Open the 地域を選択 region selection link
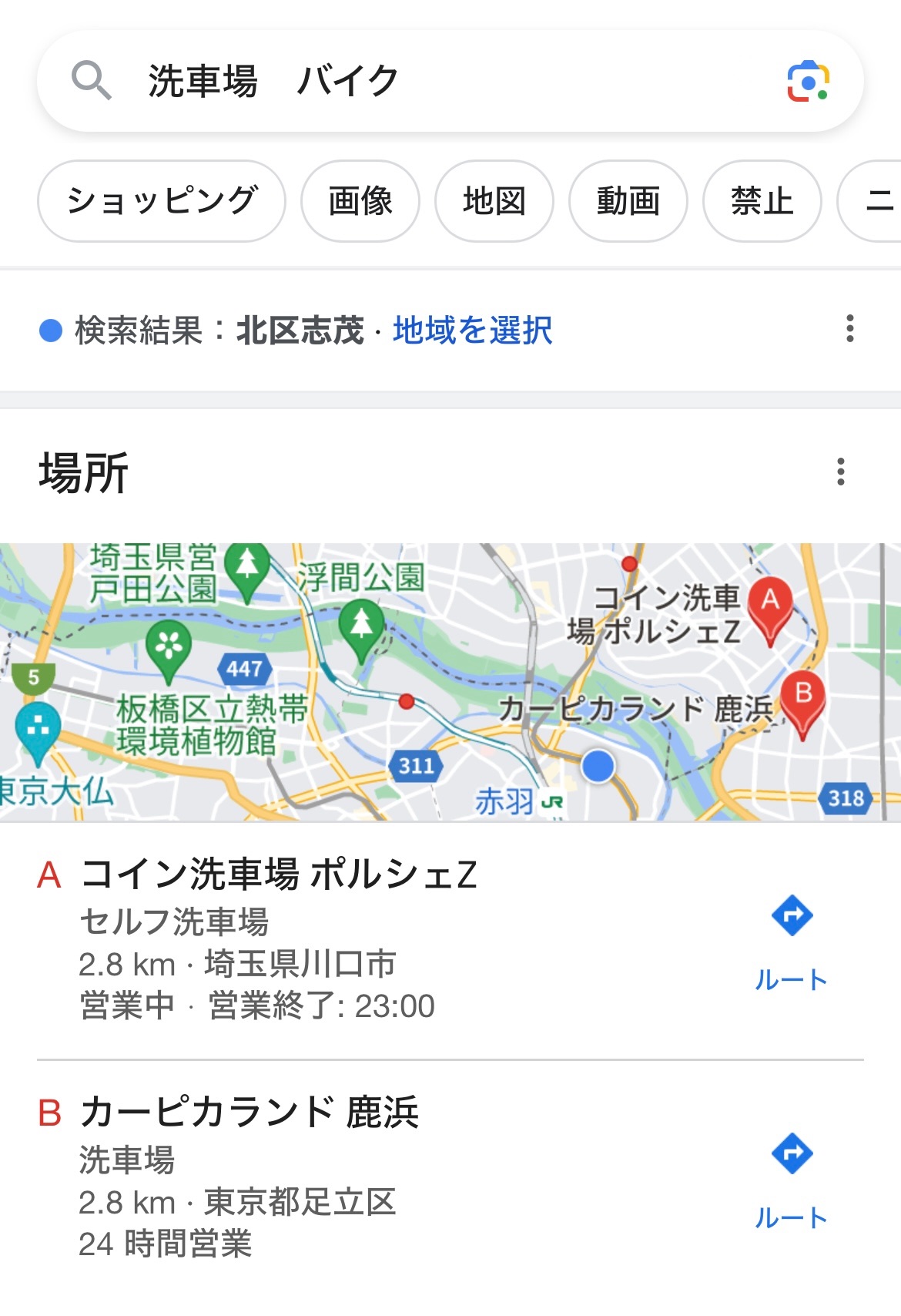Image resolution: width=901 pixels, height=1316 pixels. point(472,331)
